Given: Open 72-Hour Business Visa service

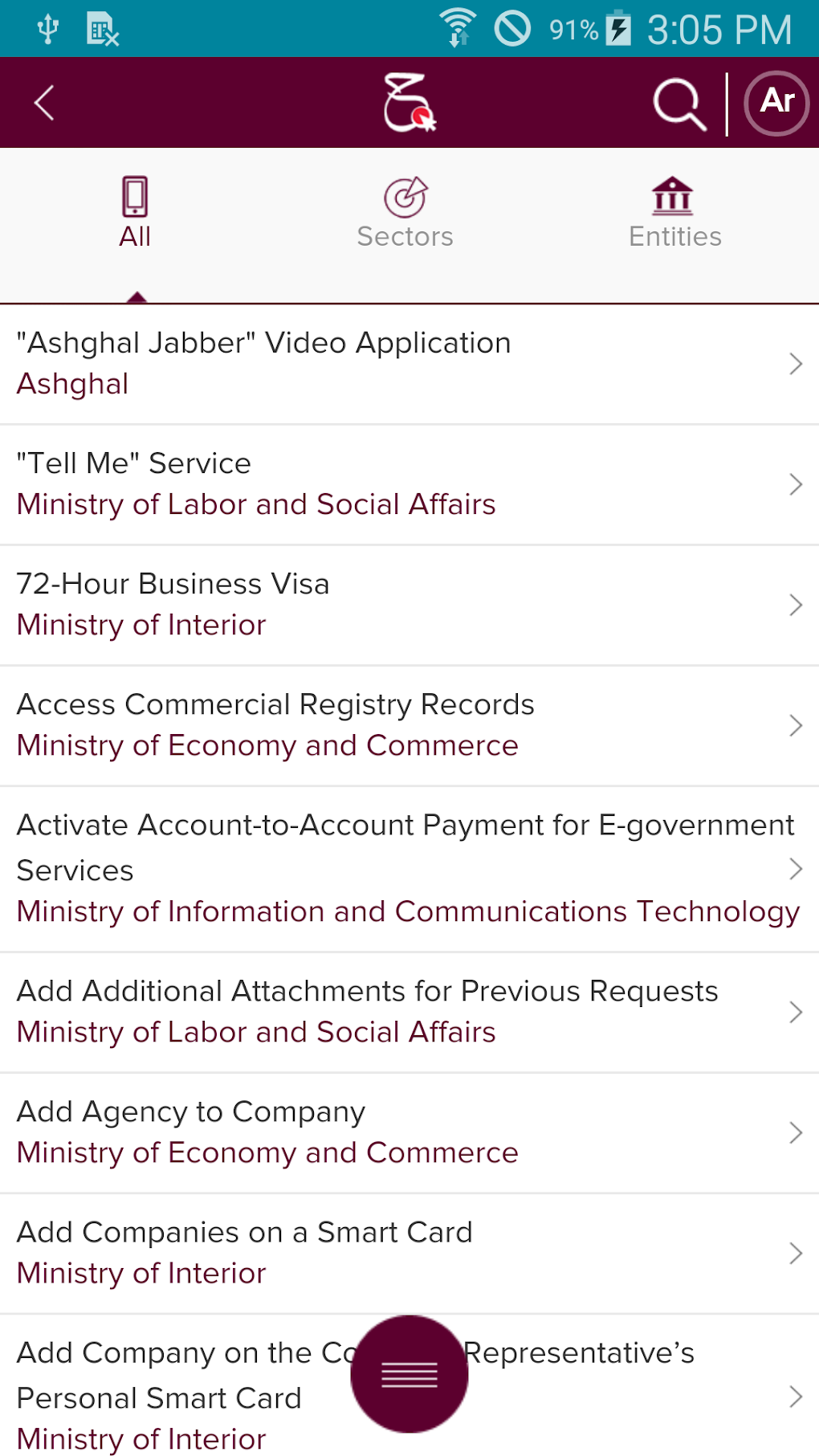Looking at the screenshot, I should click(x=401, y=605).
